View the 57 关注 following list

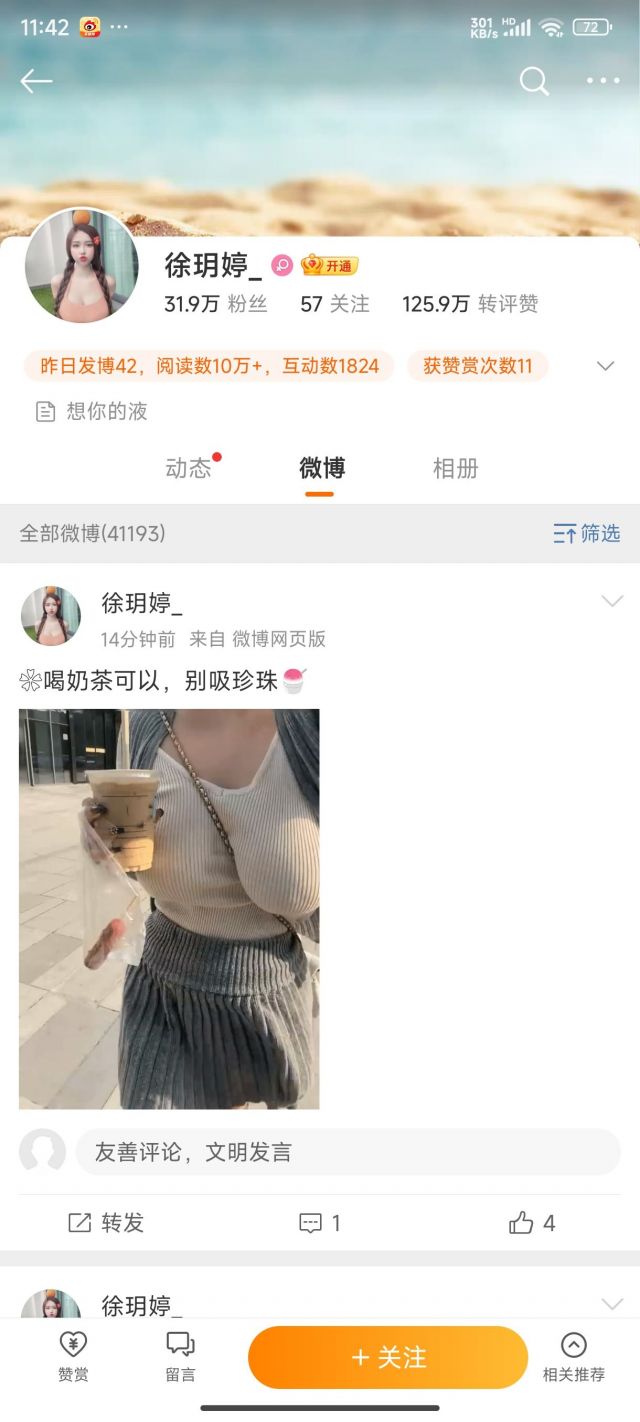pos(335,304)
